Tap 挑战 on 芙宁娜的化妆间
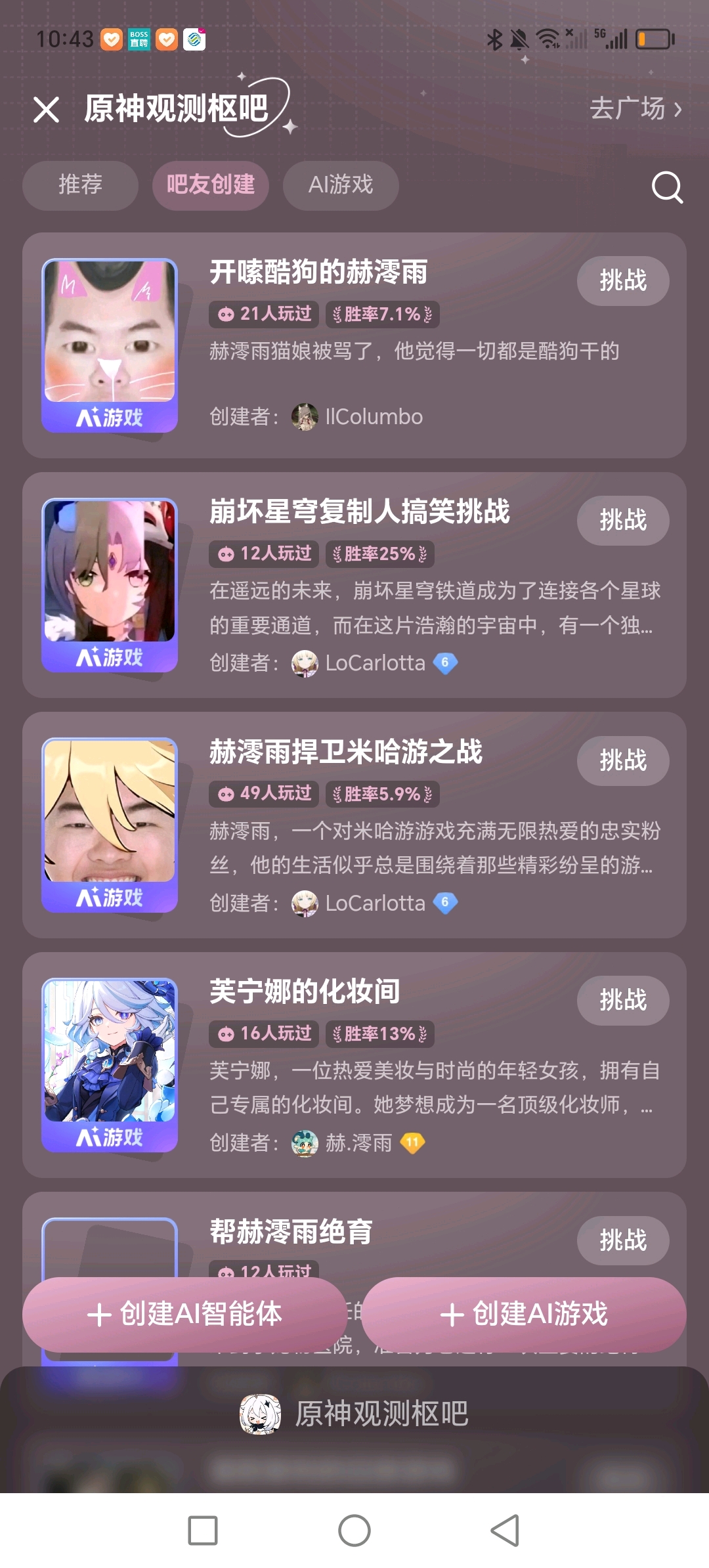Image resolution: width=709 pixels, height=1568 pixels. 622,1001
